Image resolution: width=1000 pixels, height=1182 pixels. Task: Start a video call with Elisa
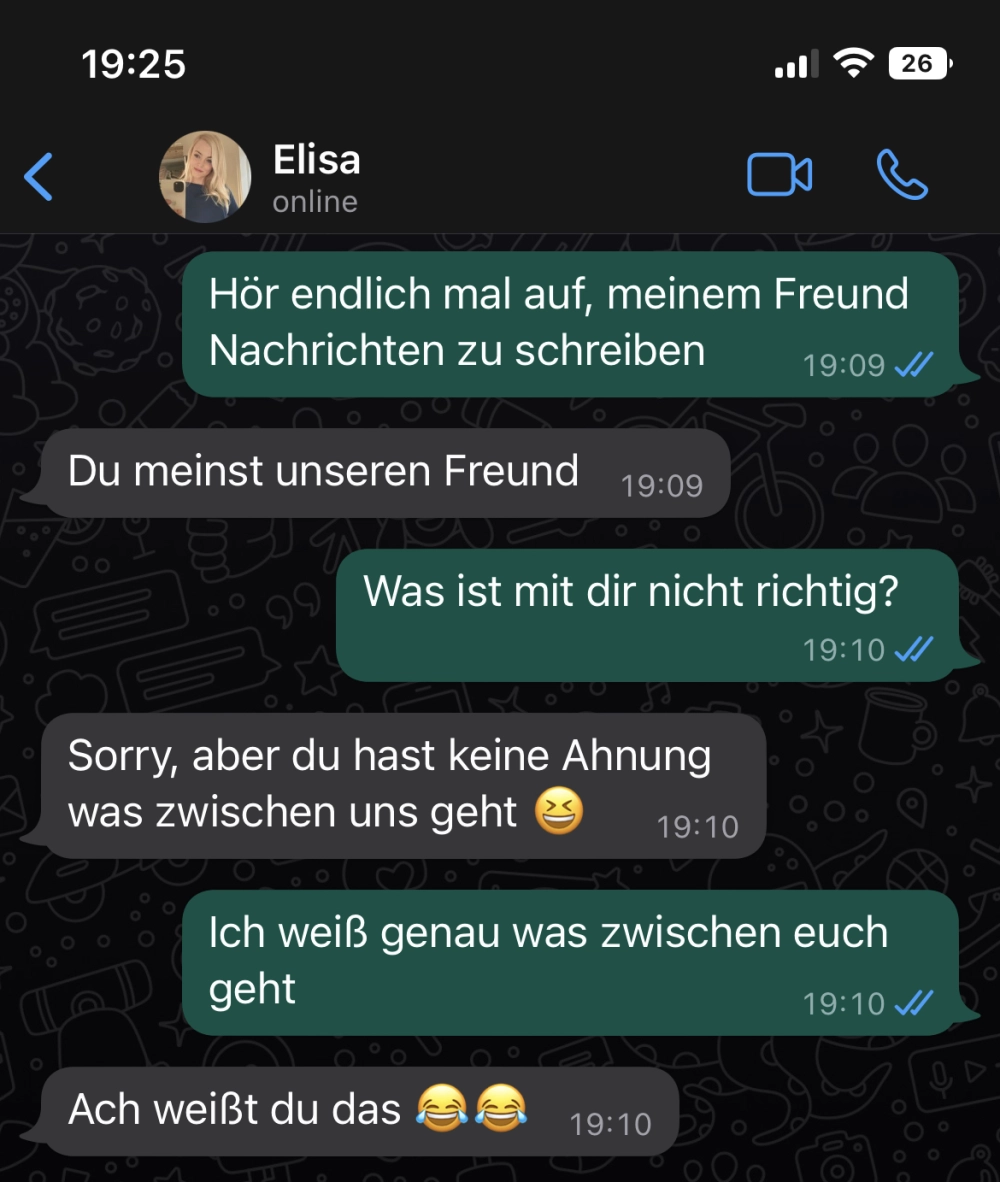click(779, 175)
